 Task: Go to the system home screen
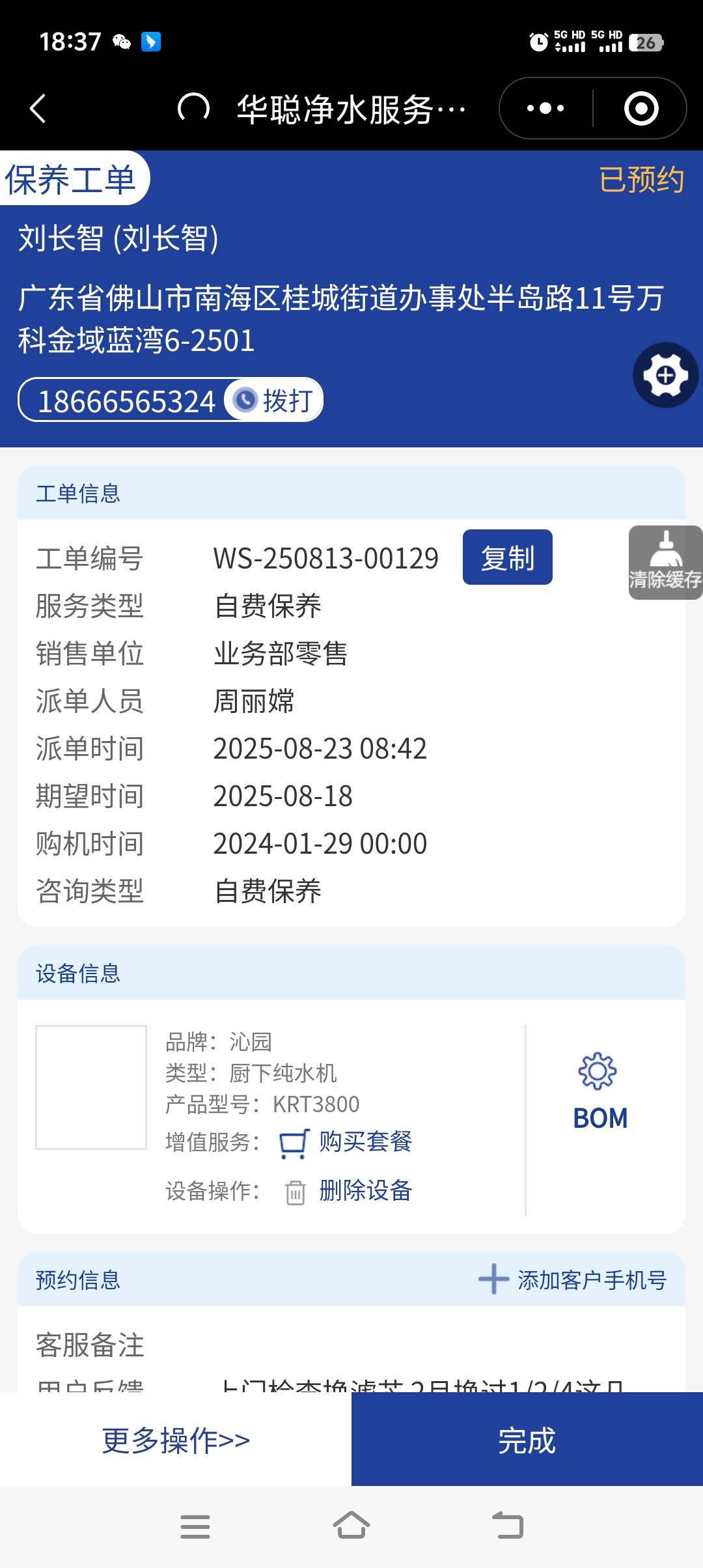[351, 1526]
